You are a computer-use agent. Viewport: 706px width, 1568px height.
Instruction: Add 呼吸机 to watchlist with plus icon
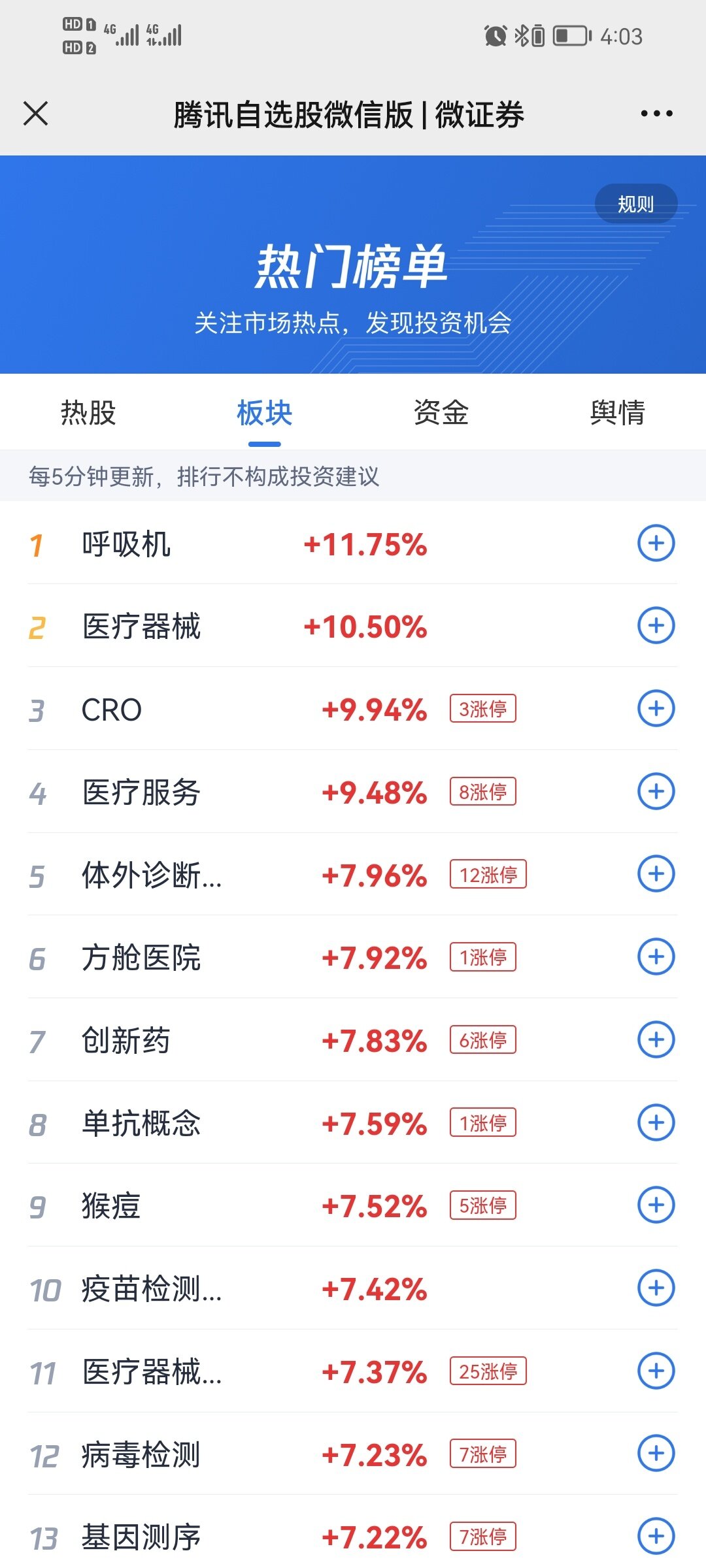pyautogui.click(x=656, y=543)
